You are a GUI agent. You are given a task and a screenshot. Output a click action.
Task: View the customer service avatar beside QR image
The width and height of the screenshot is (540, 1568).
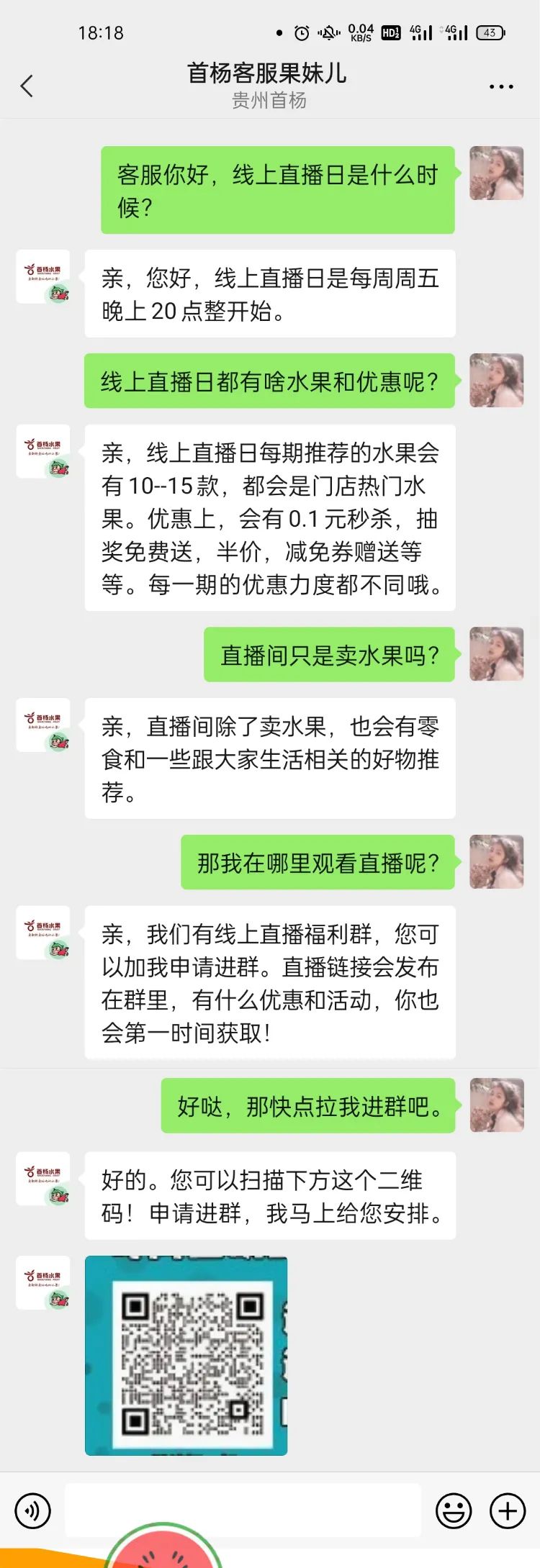click(43, 1282)
